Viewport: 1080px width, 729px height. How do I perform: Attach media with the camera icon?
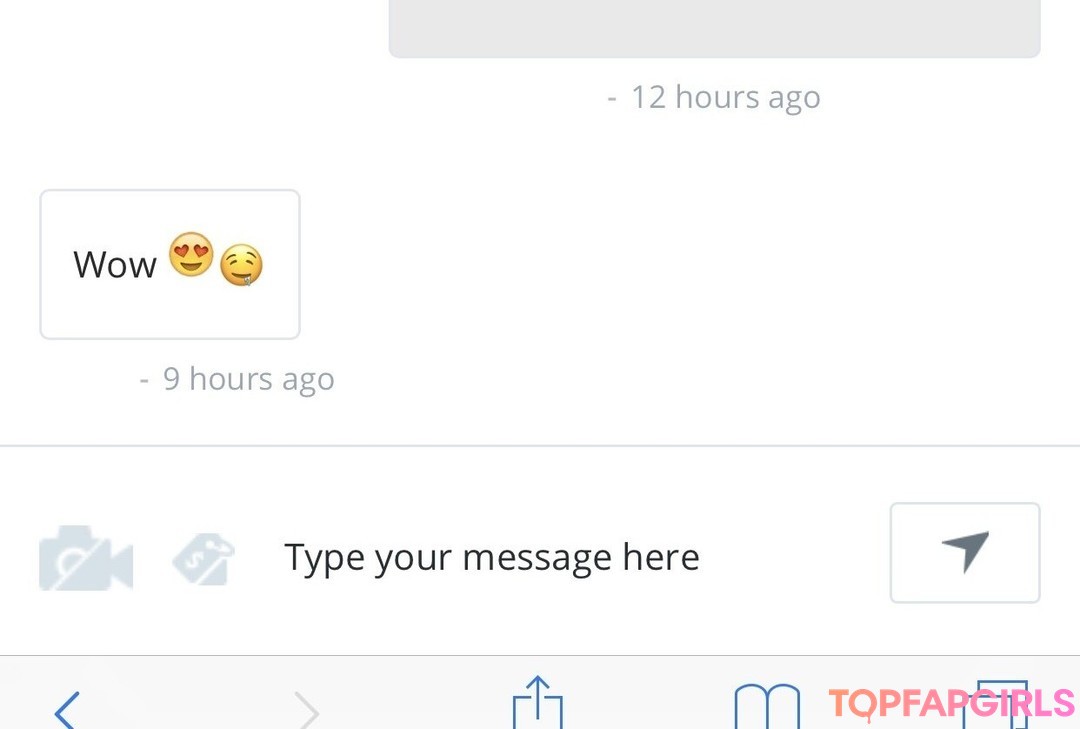coord(86,557)
